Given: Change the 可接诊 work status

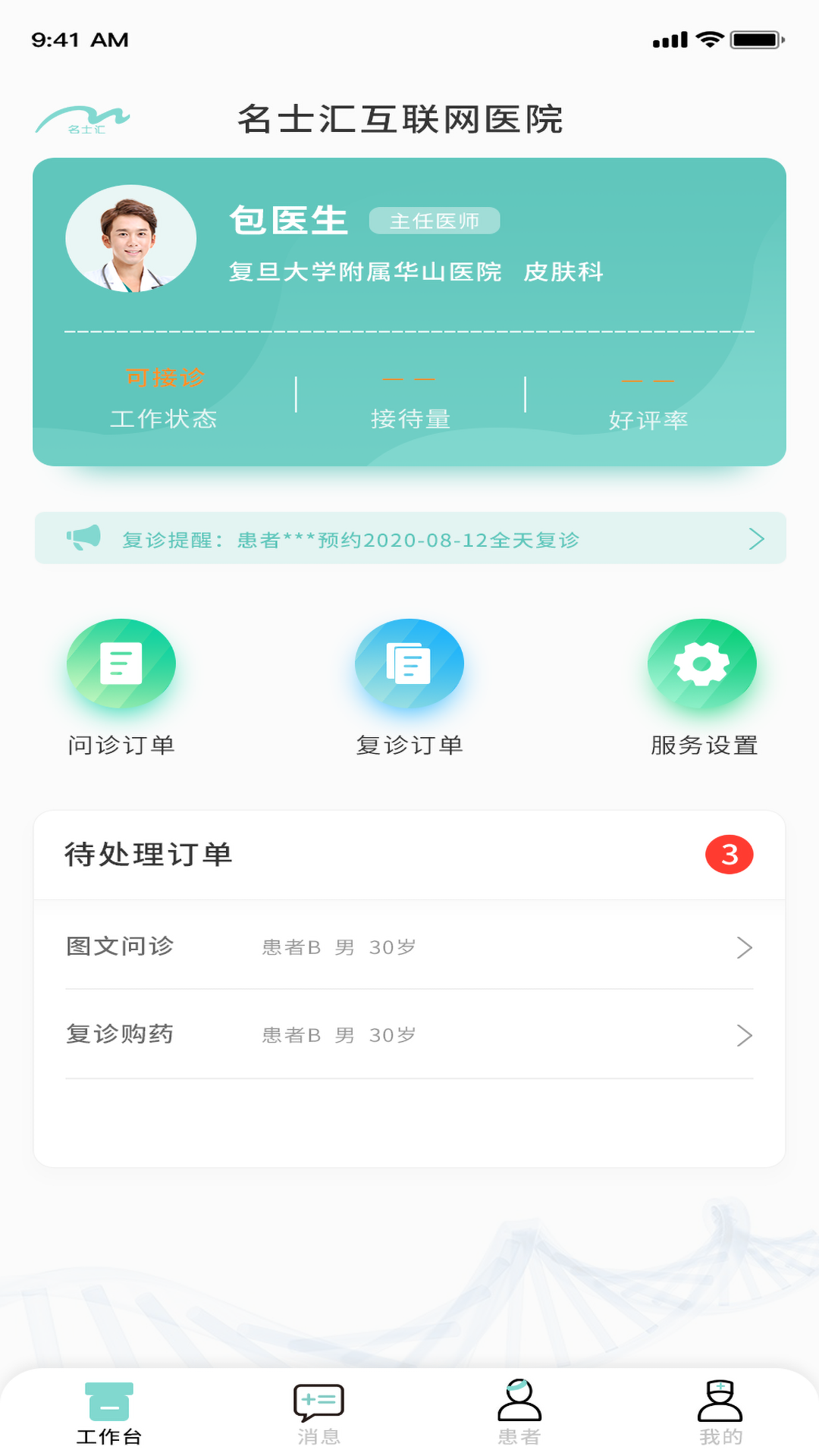Looking at the screenshot, I should click(165, 378).
